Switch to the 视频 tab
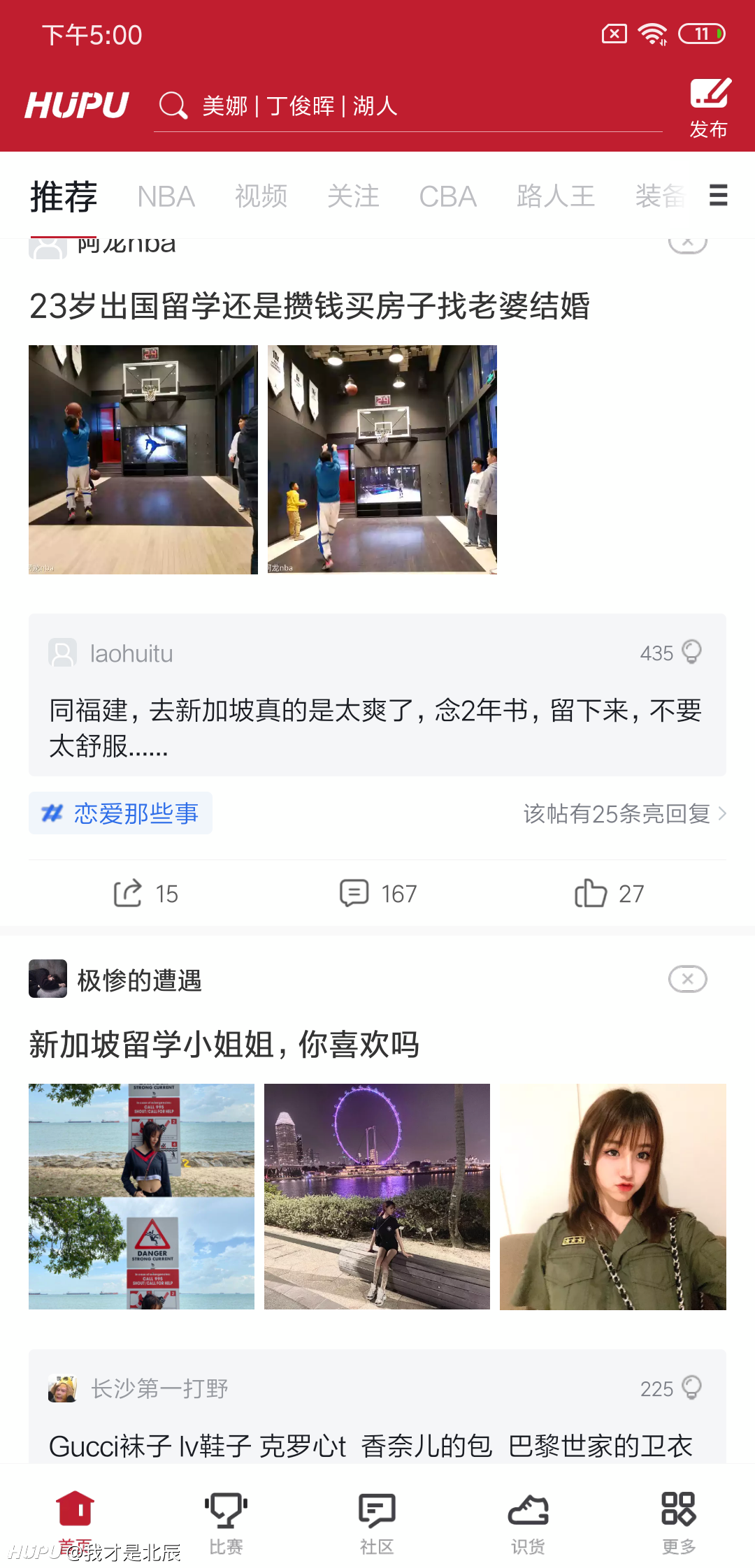 click(x=261, y=196)
